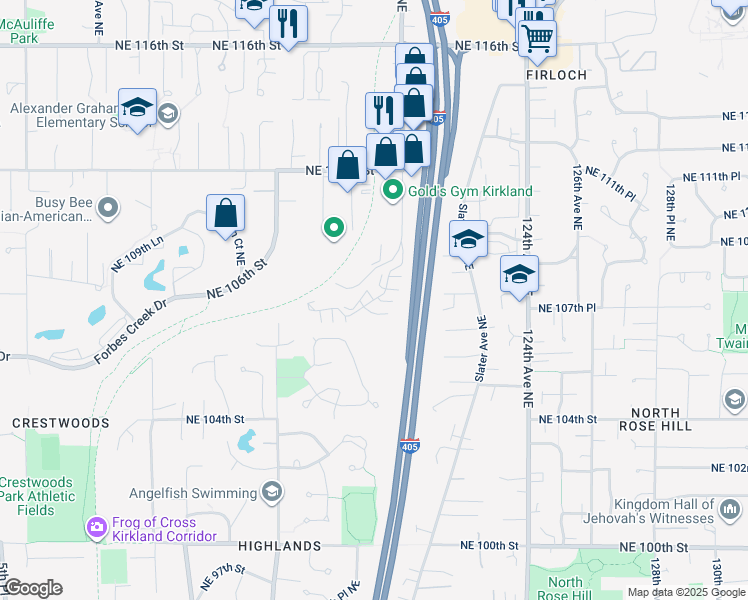This screenshot has width=748, height=600.
Task: Select the Busy Bee place marker
Action: tap(108, 208)
